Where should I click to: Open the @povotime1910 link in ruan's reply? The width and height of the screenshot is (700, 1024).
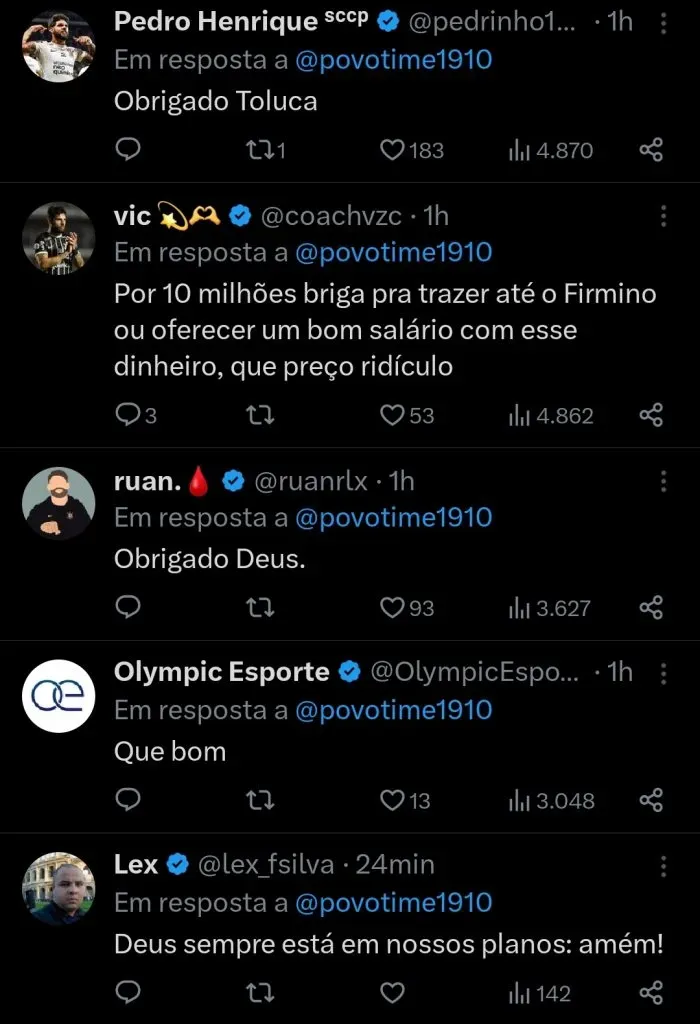[x=394, y=518]
